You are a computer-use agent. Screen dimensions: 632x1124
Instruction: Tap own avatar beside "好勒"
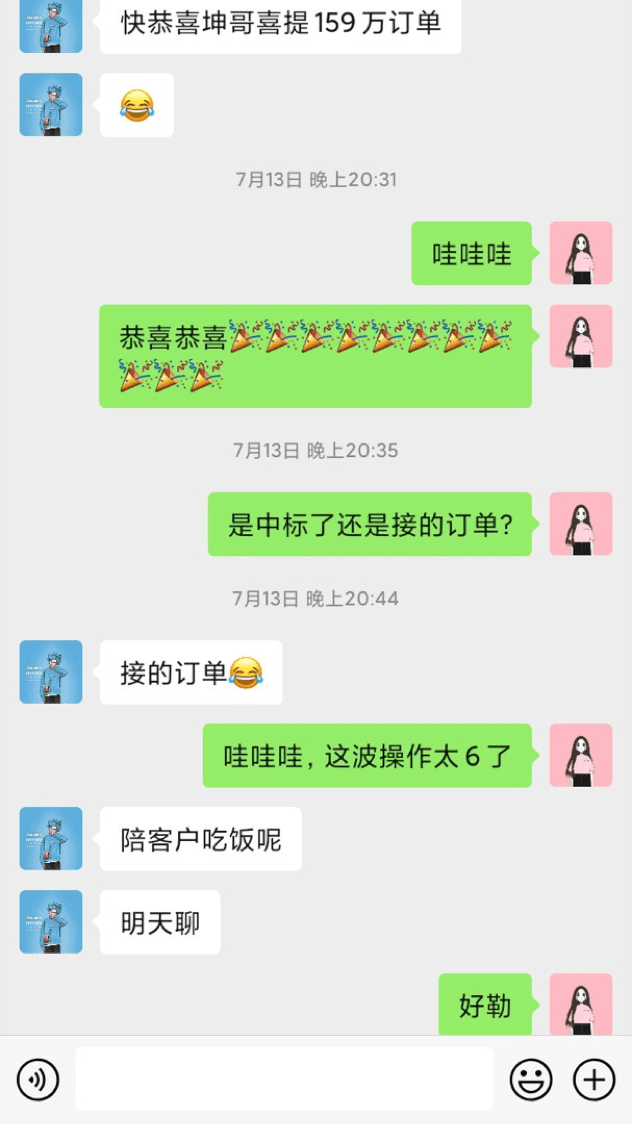point(581,1004)
